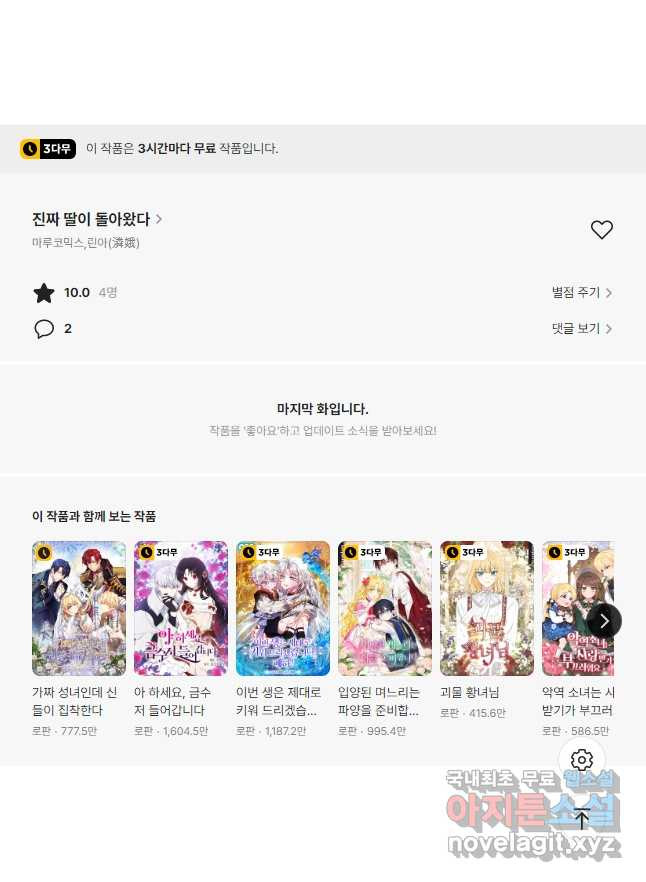Like this work with the heart icon
Image resolution: width=646 pixels, height=882 pixels.
[x=601, y=230]
